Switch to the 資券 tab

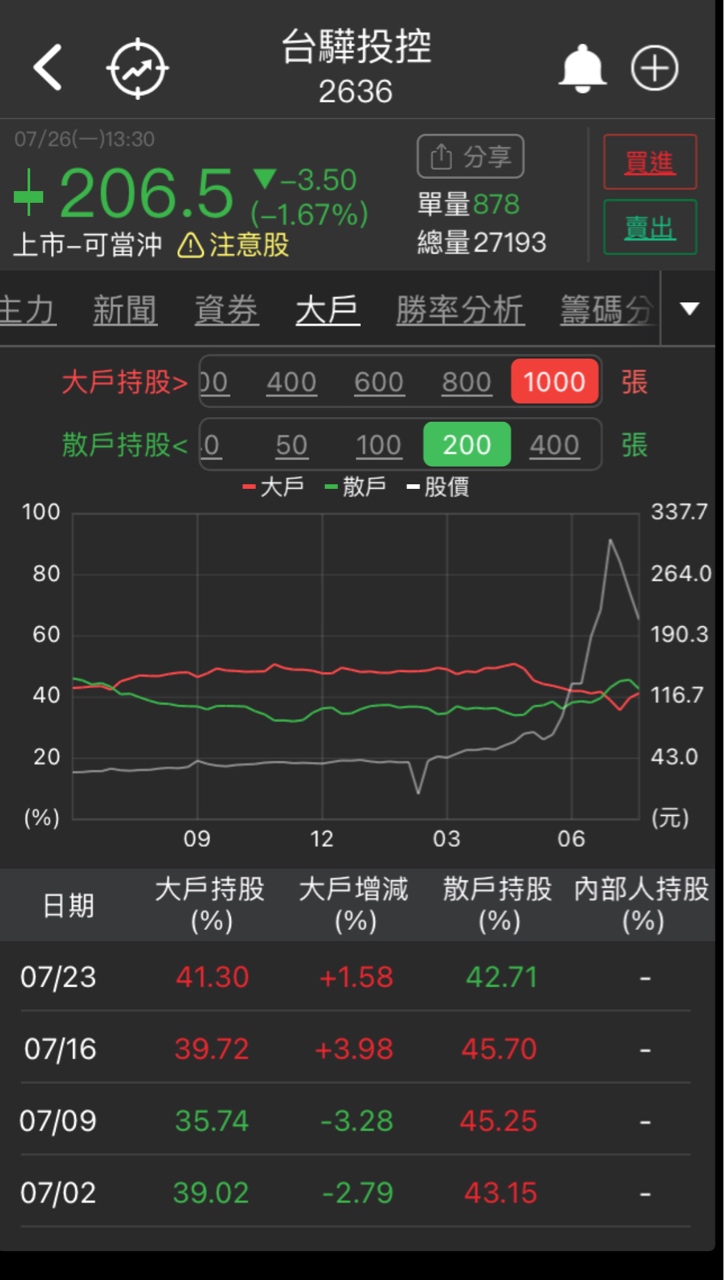pyautogui.click(x=227, y=310)
